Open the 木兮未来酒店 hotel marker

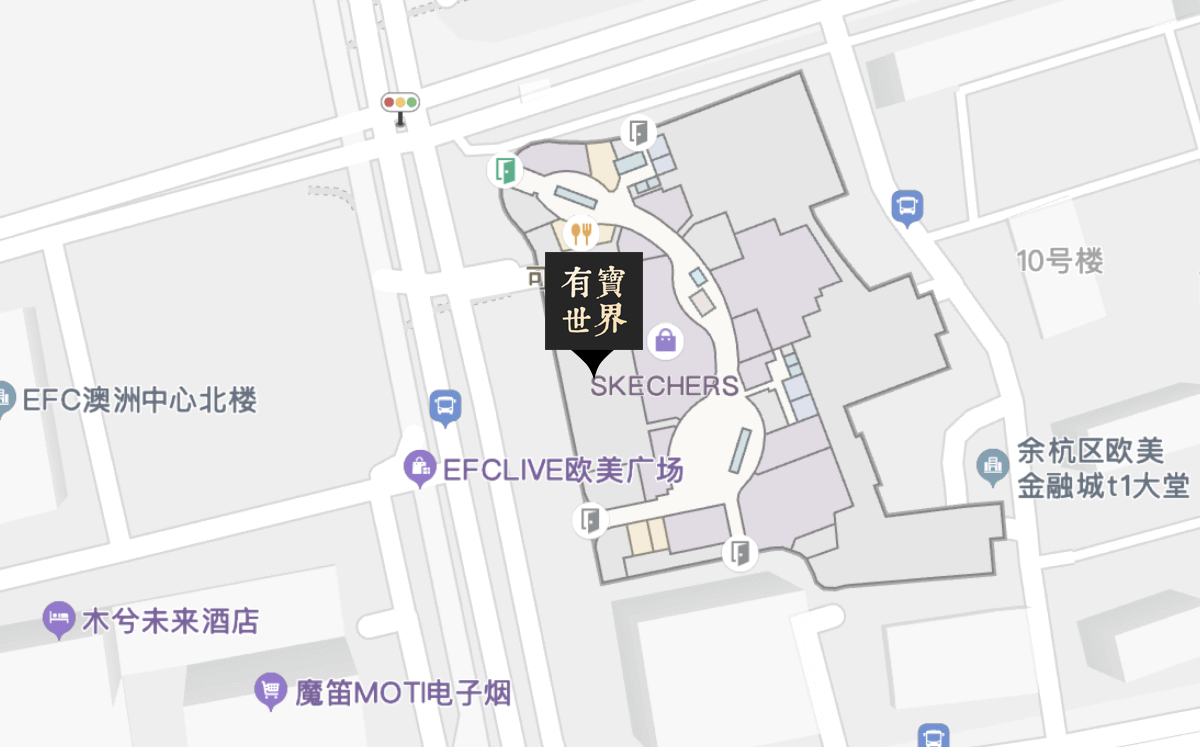pos(59,620)
